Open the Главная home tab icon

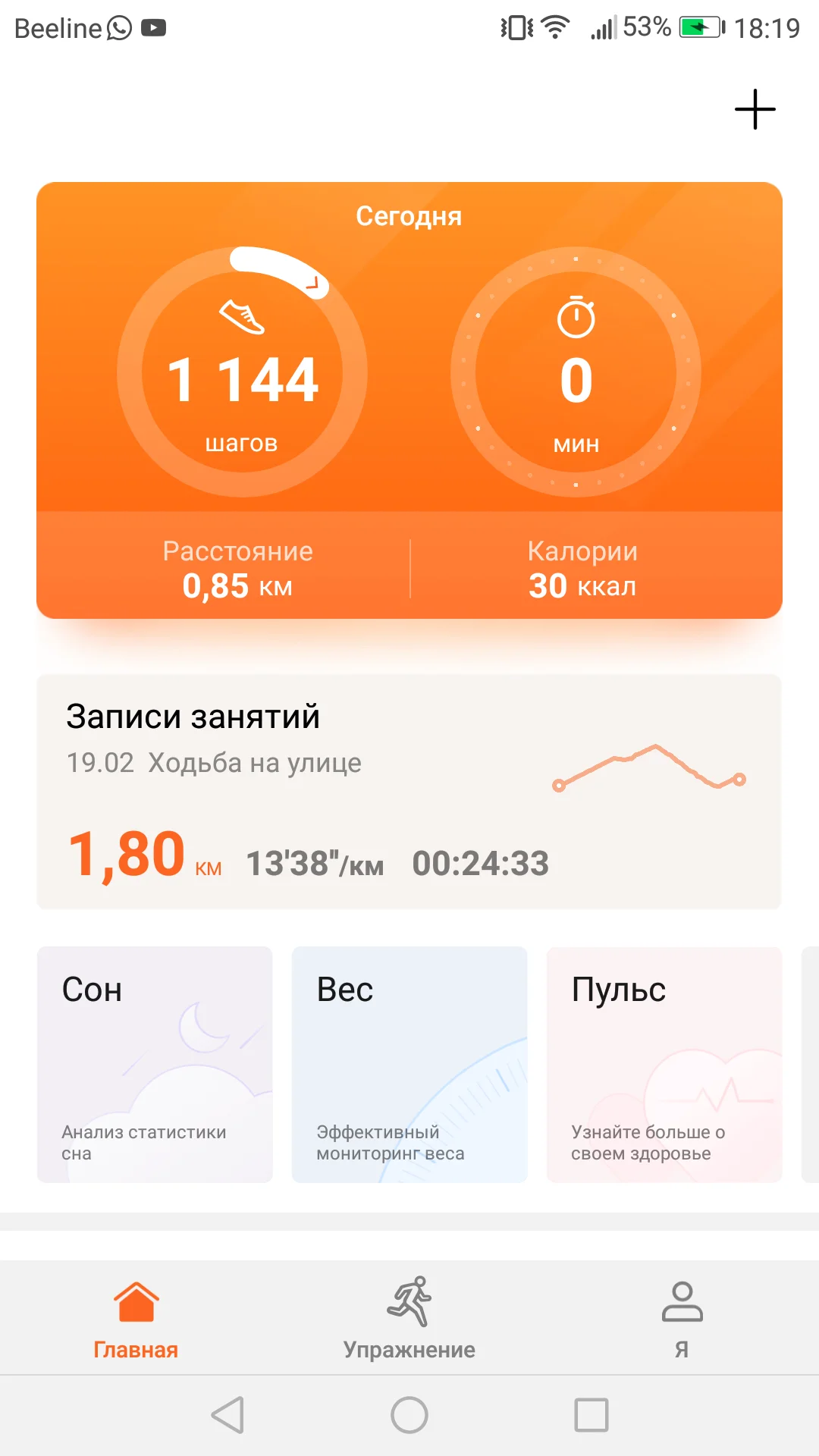point(136,1298)
